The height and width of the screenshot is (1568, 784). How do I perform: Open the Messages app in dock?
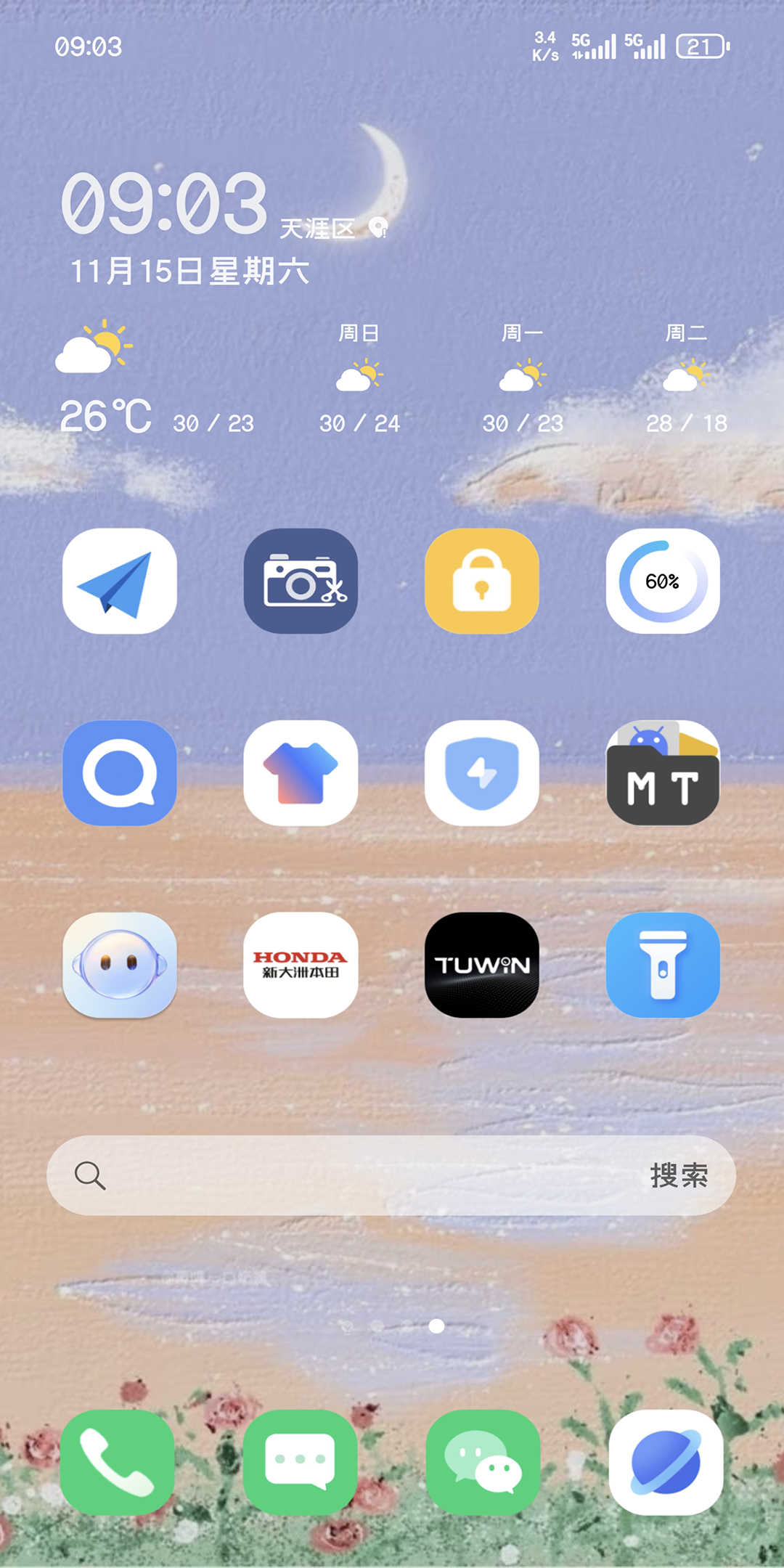click(300, 1462)
